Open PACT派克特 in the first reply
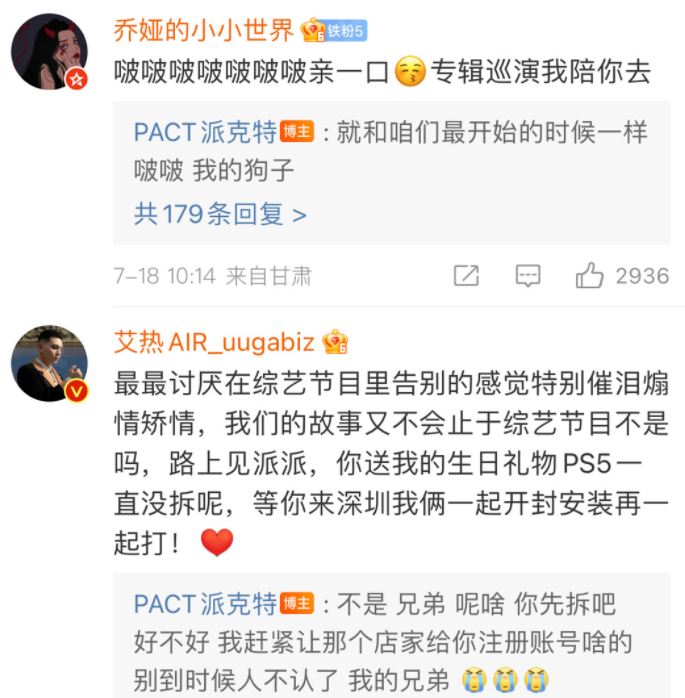This screenshot has height=698, width=685. pyautogui.click(x=205, y=131)
